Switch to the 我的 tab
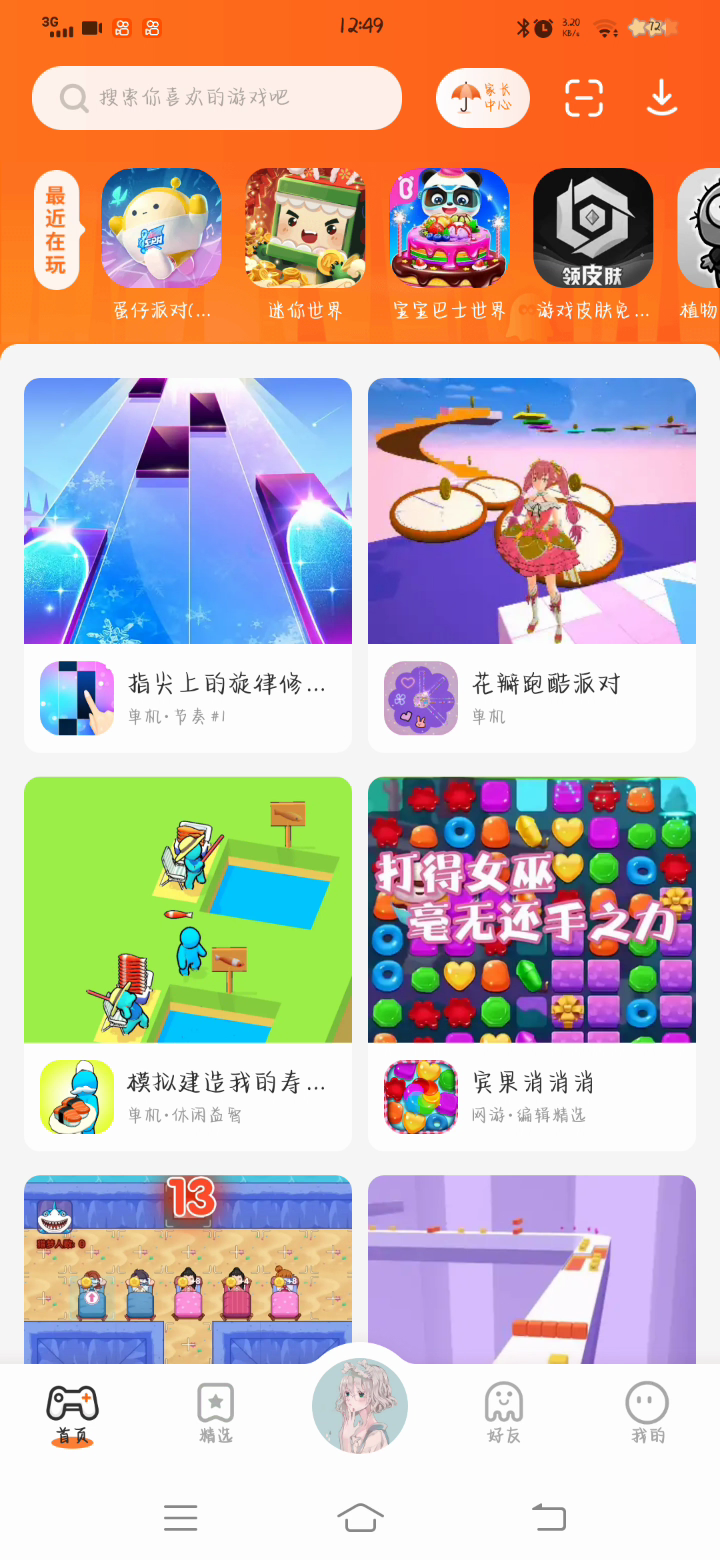 point(647,1414)
